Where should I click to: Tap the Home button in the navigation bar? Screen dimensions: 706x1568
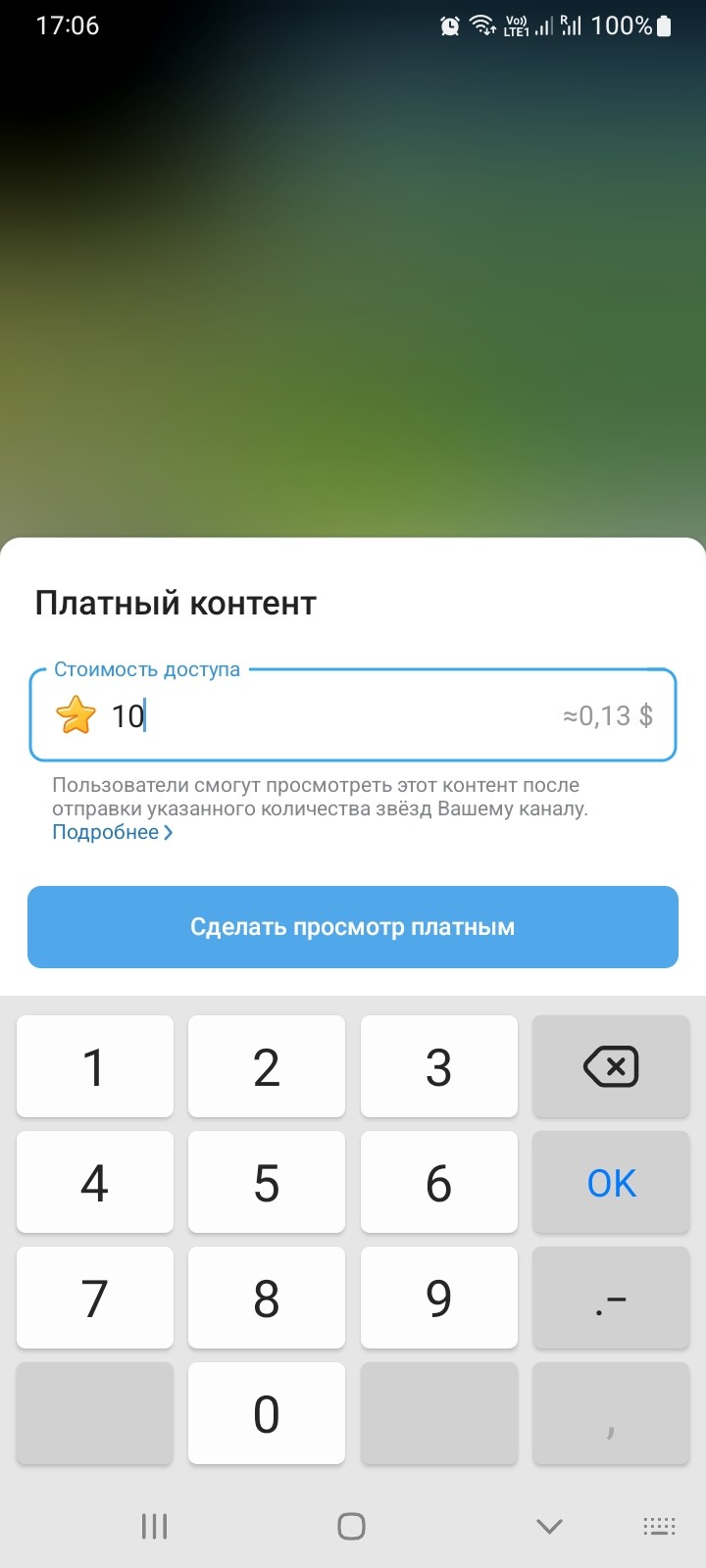[351, 1525]
